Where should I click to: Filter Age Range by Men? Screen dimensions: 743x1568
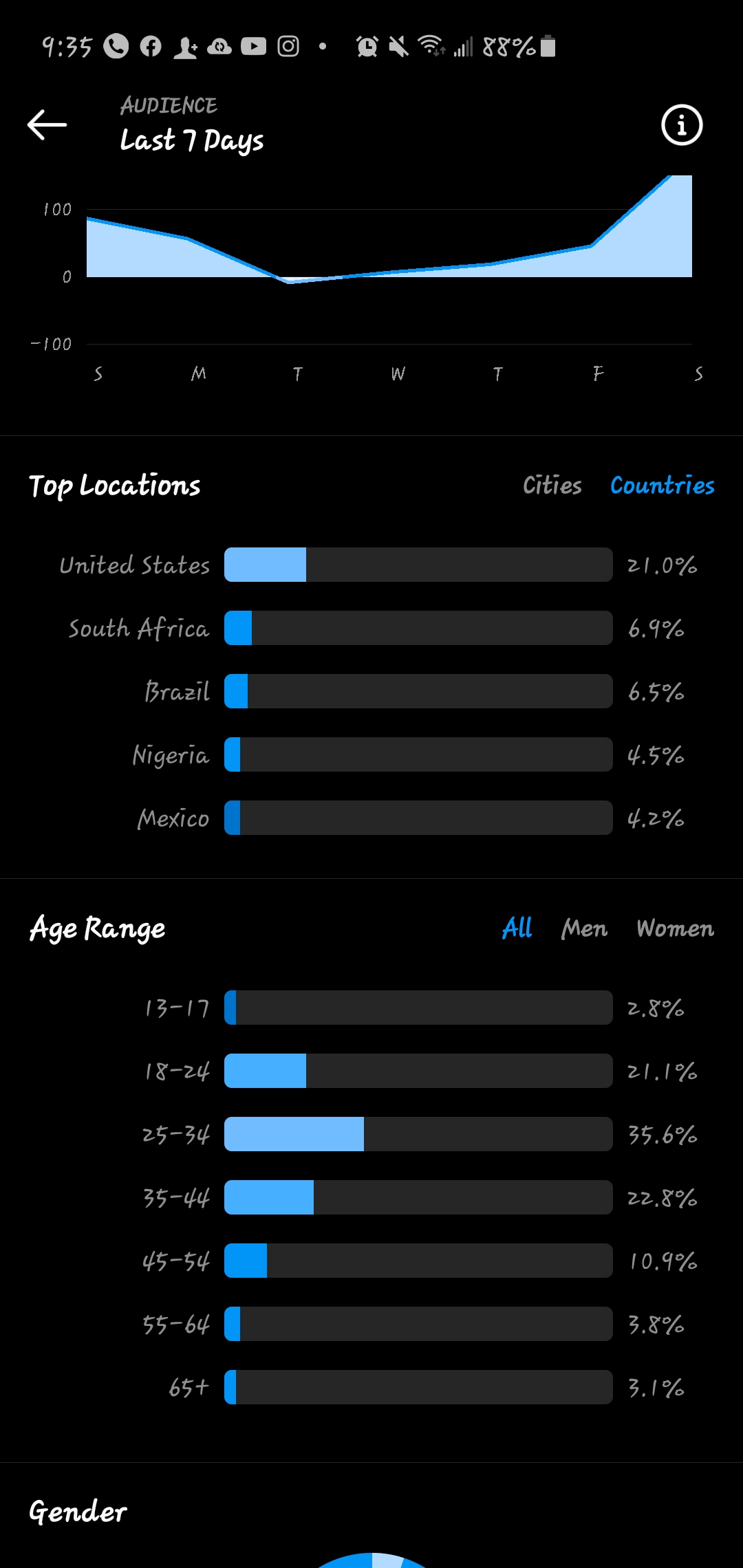click(x=585, y=928)
